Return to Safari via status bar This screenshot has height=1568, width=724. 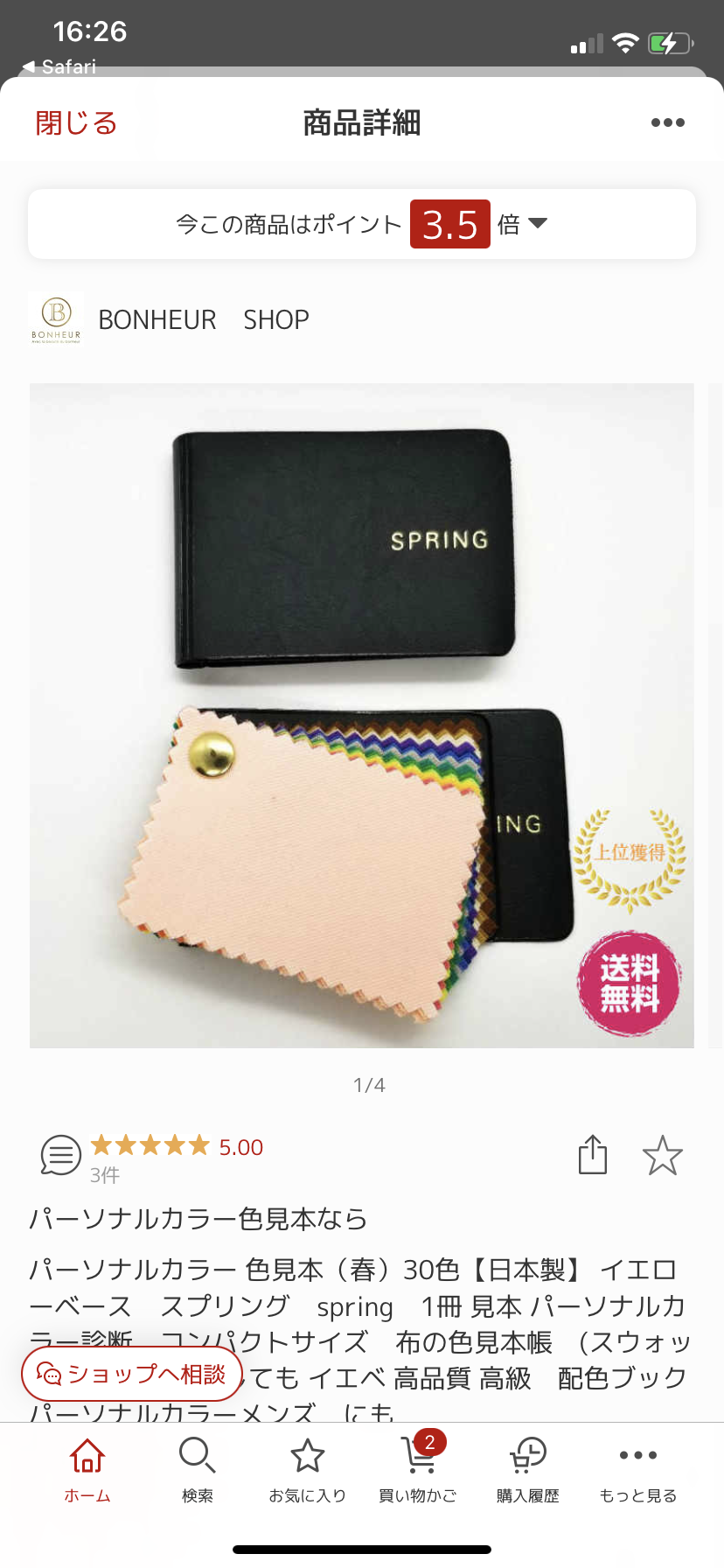pyautogui.click(x=59, y=66)
